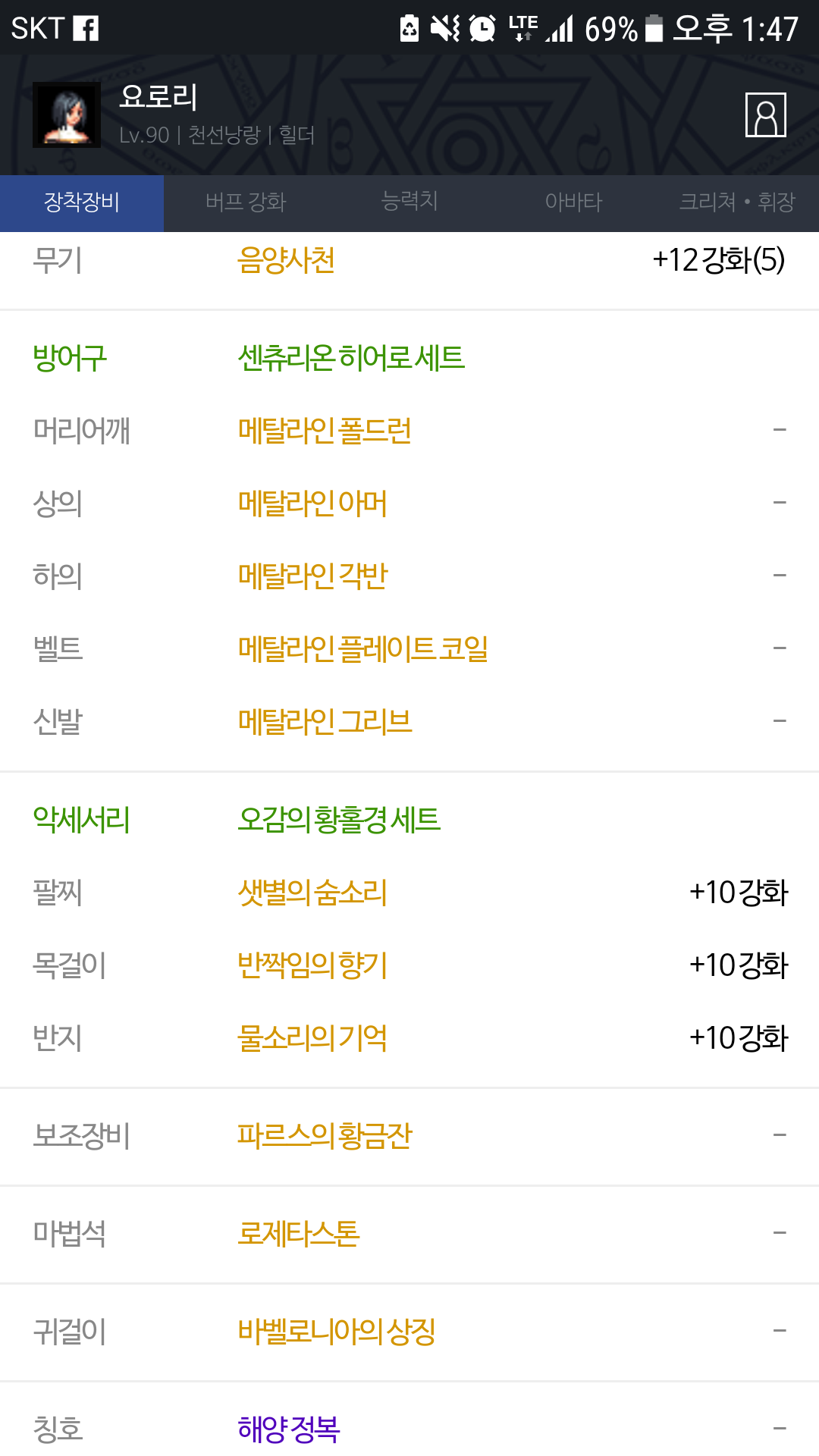Viewport: 819px width, 1456px height.
Task: Open the 메탈라인 그리브 shoes item
Action: (x=325, y=722)
